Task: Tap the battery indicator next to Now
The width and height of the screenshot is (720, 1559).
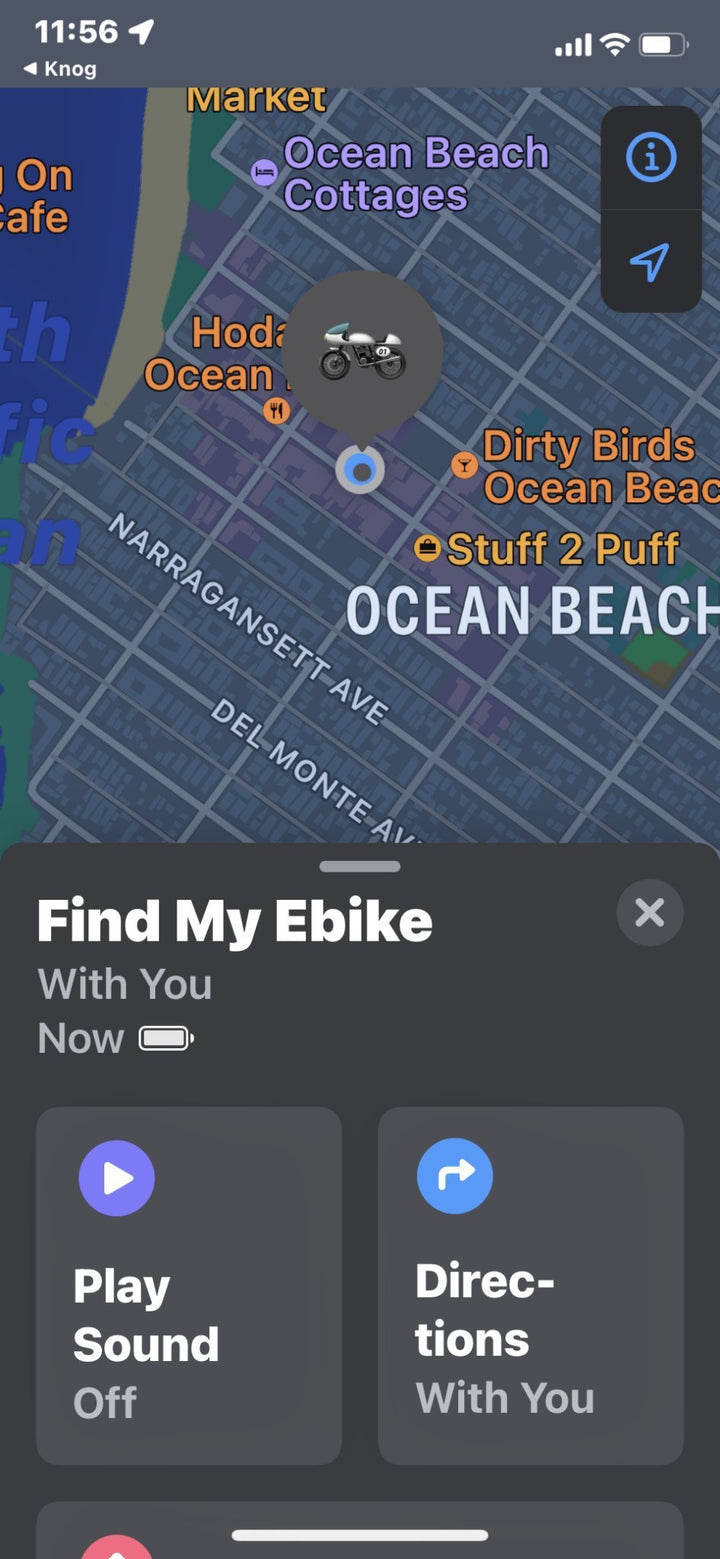Action: (x=166, y=1038)
